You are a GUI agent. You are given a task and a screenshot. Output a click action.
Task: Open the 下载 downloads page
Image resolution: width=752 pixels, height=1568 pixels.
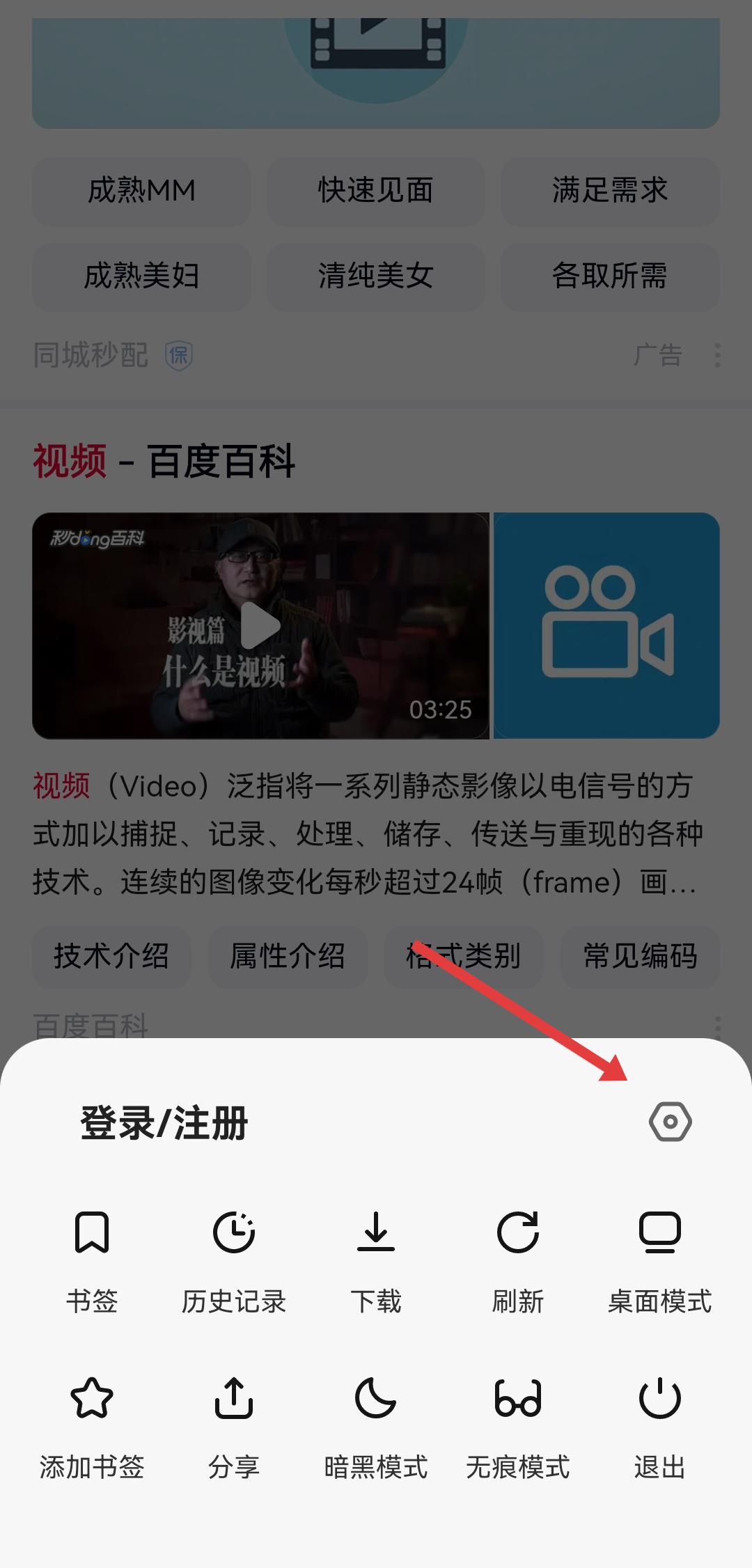[376, 1259]
